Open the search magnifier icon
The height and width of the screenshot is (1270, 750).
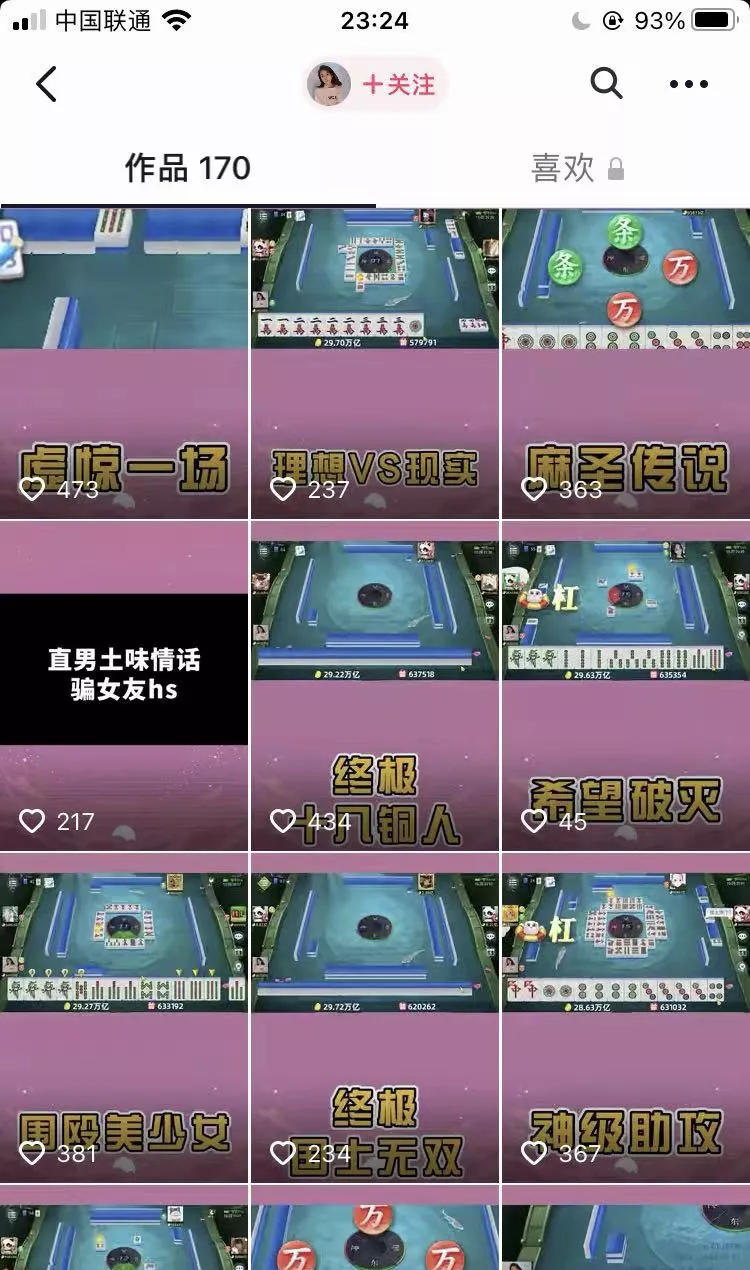click(606, 84)
